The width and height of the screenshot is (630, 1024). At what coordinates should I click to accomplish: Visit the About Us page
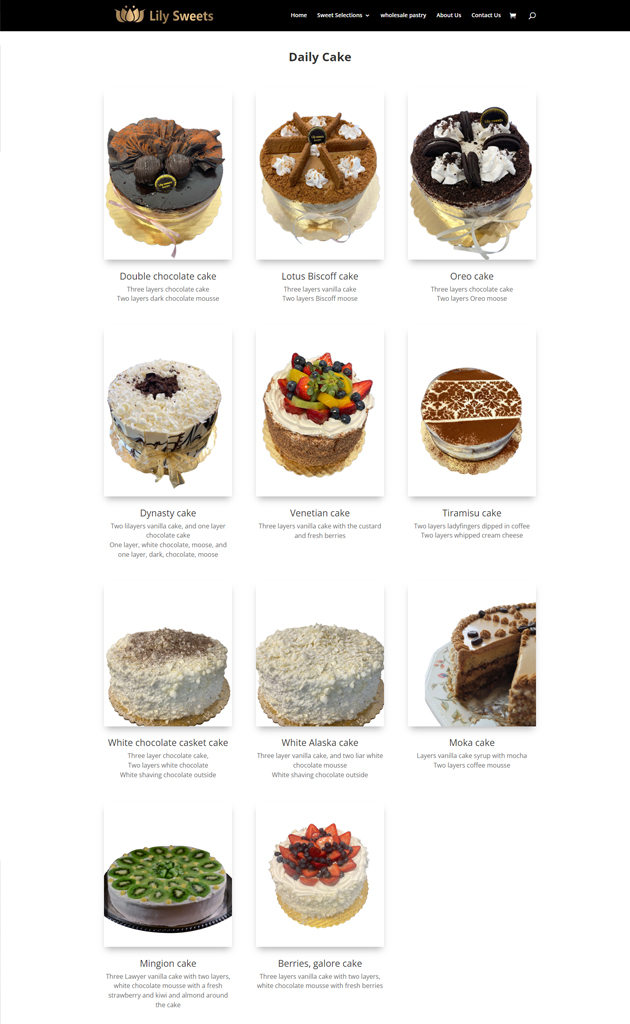449,15
